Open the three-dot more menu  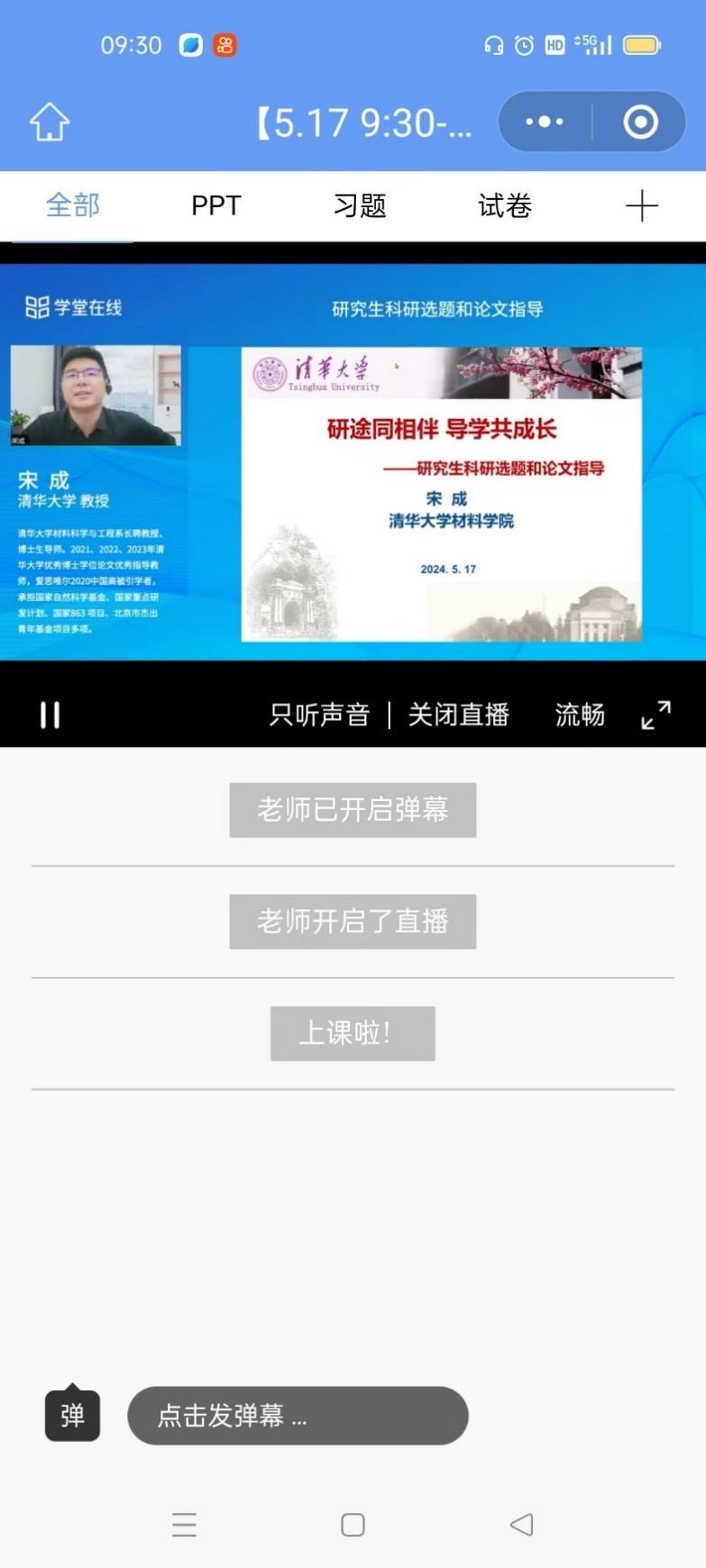pos(545,122)
